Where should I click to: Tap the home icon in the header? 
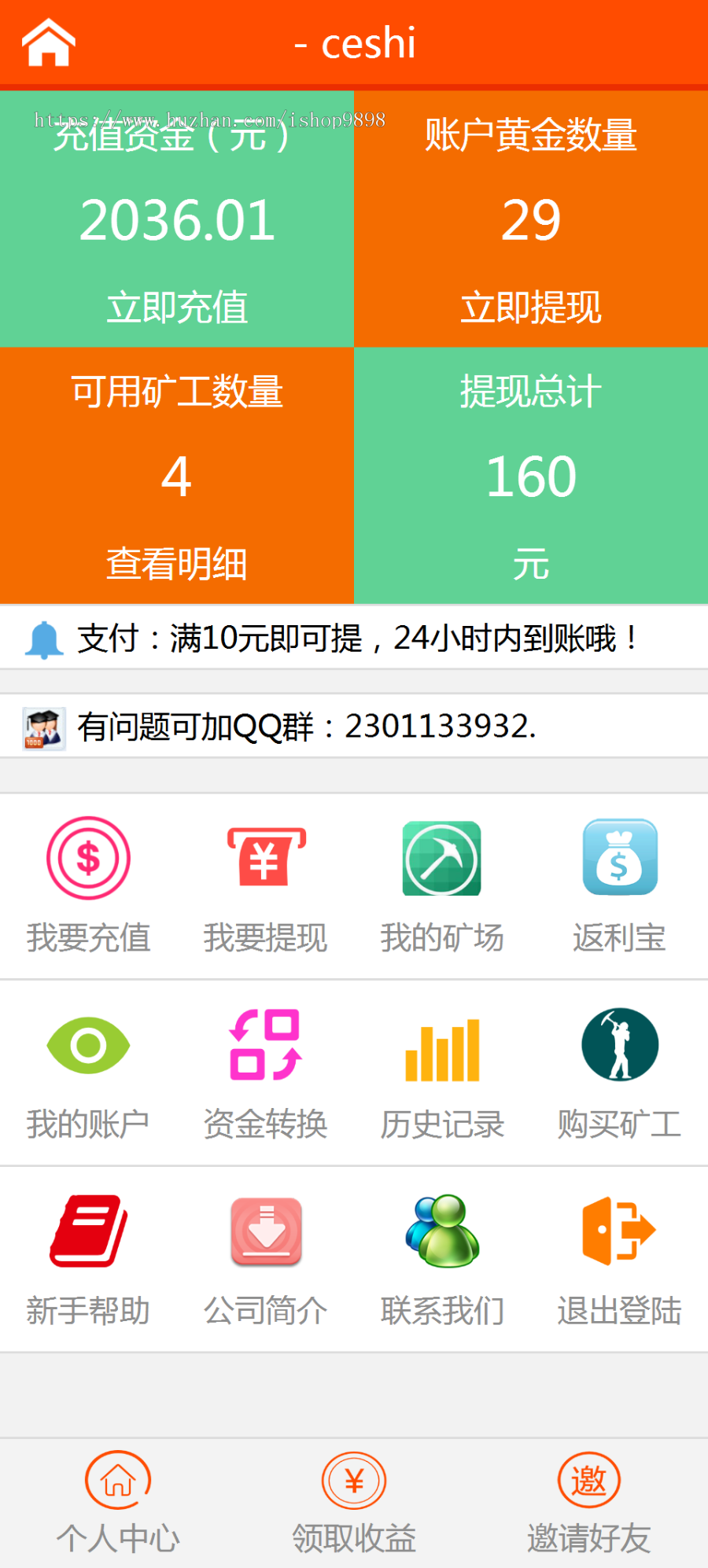click(x=47, y=43)
